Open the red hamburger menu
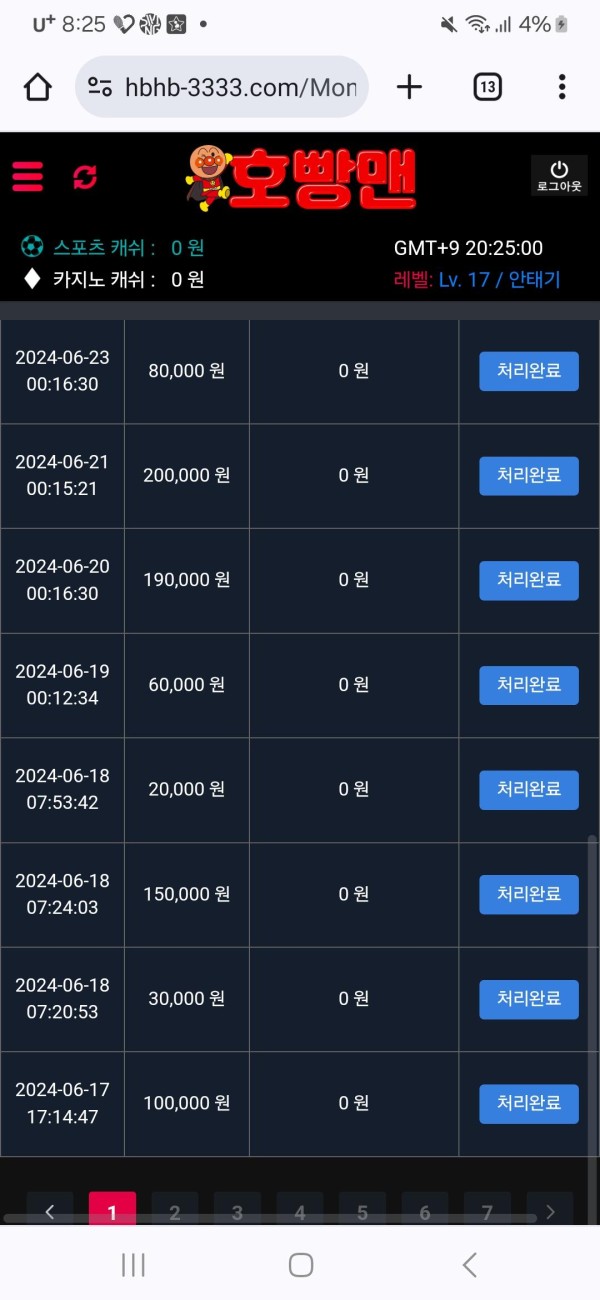The image size is (600, 1300). 28,177
